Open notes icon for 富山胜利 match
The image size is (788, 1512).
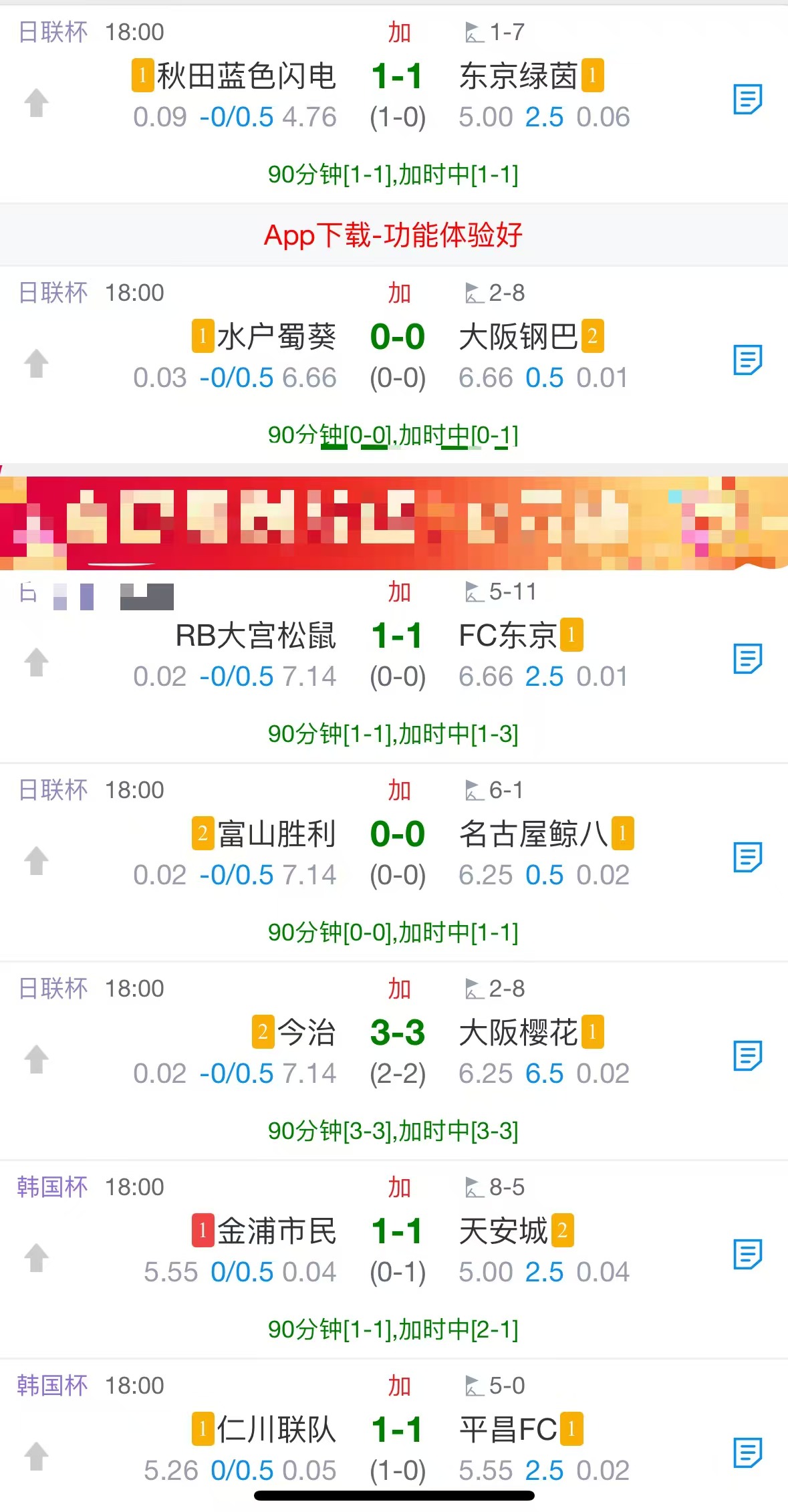[x=747, y=858]
